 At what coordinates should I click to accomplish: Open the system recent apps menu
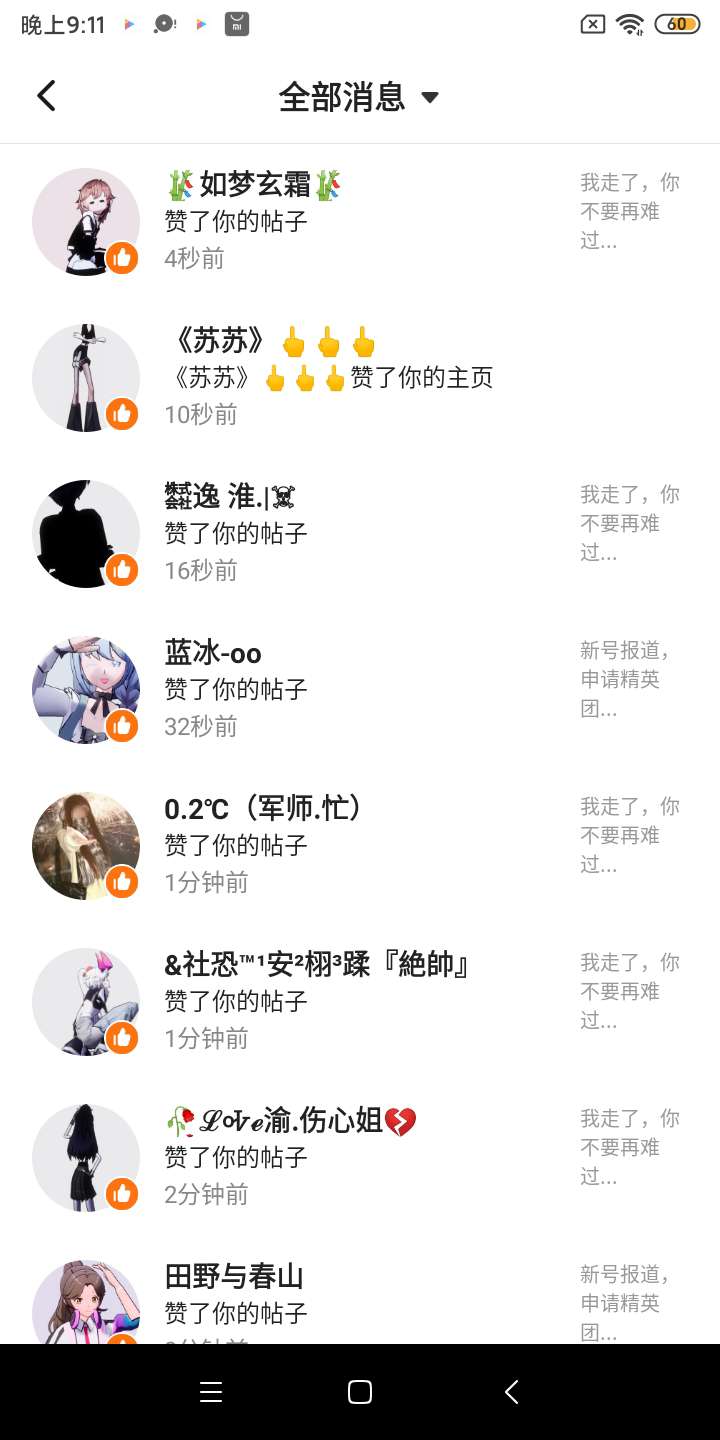[x=211, y=1392]
